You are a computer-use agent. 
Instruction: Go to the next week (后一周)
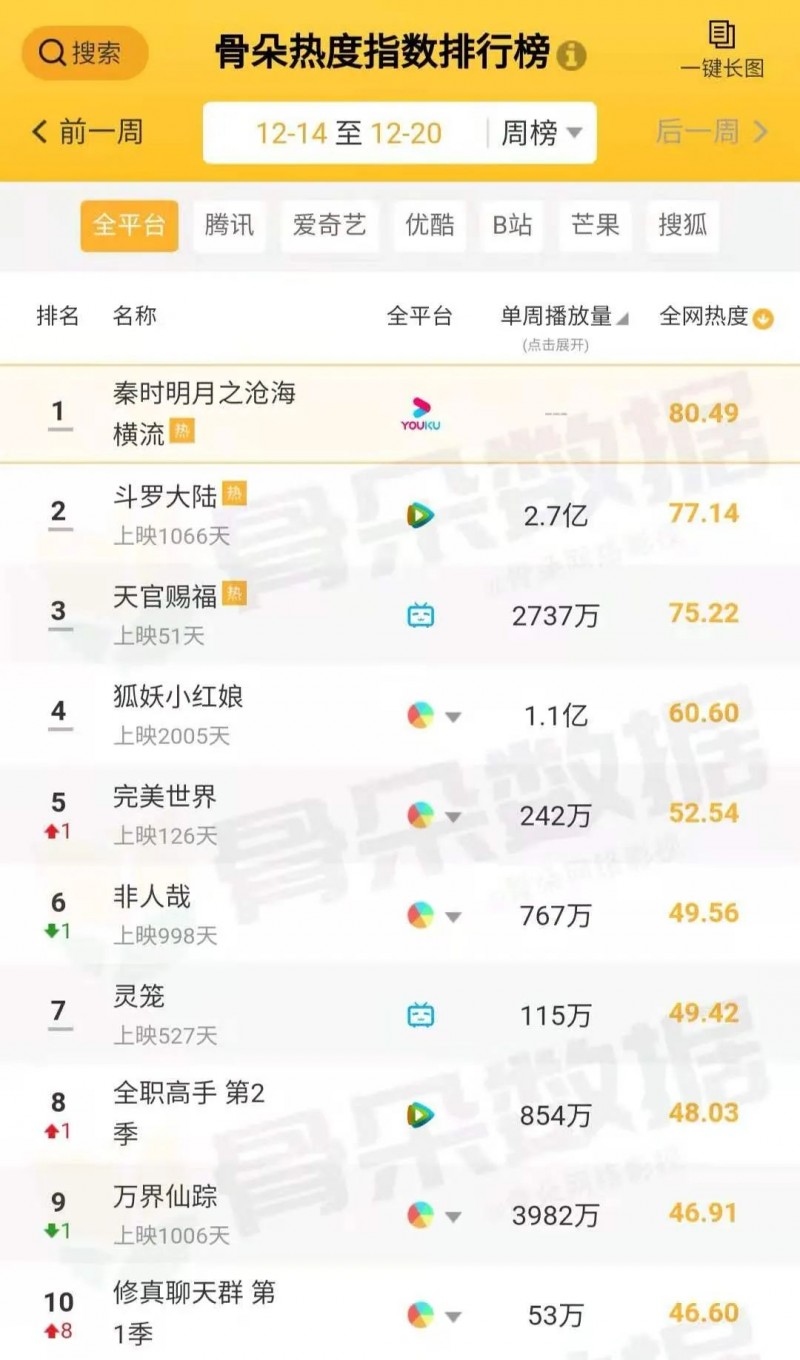click(712, 132)
